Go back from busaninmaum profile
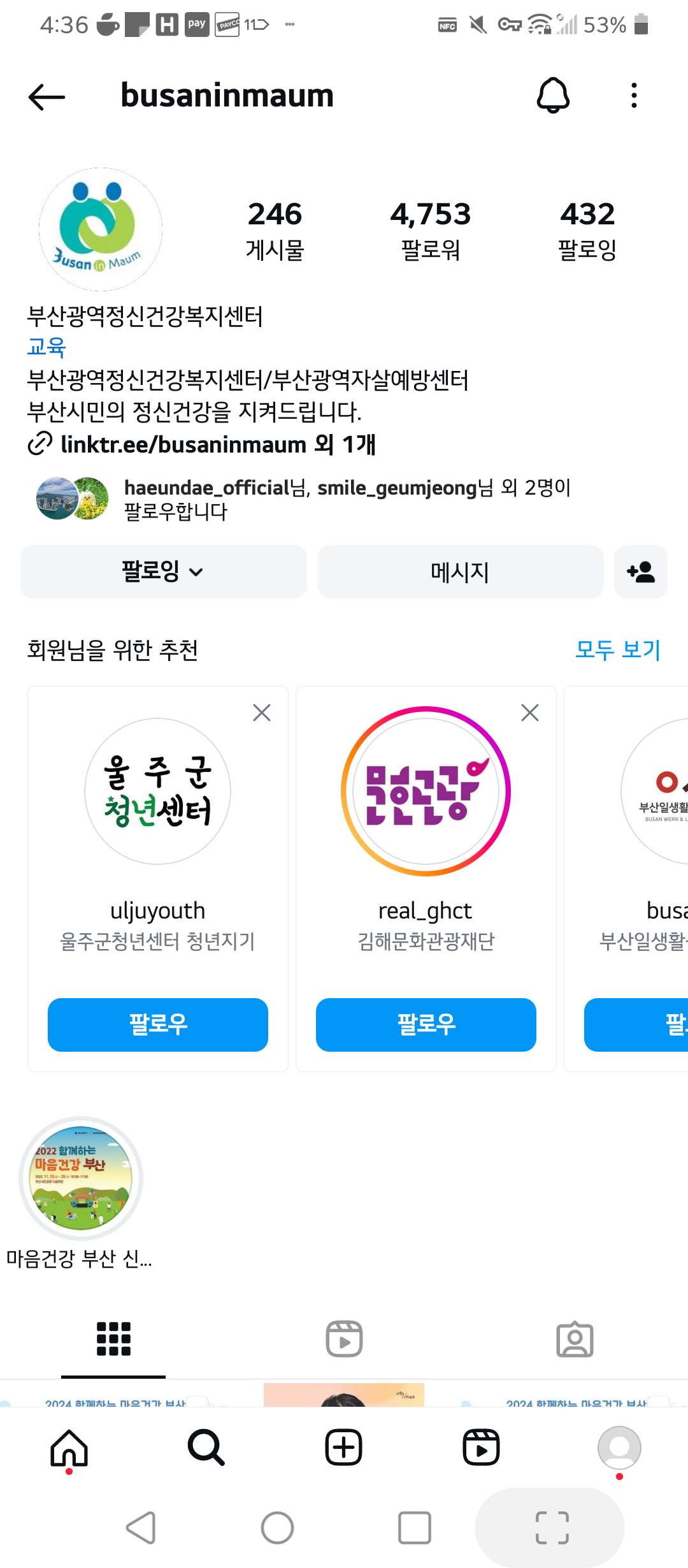Screen dimensions: 688x1568 point(47,97)
